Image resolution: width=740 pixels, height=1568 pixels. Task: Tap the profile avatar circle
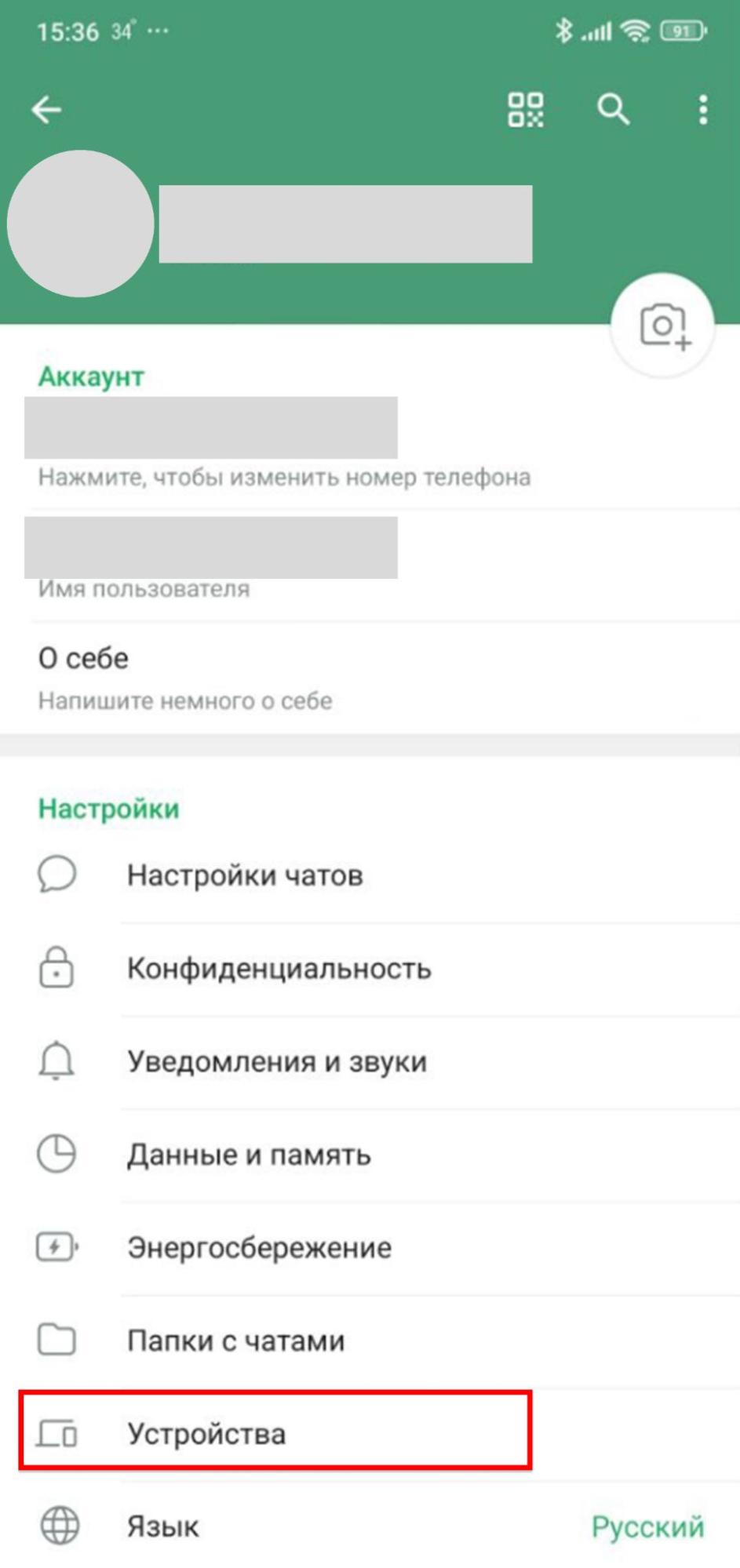(80, 224)
